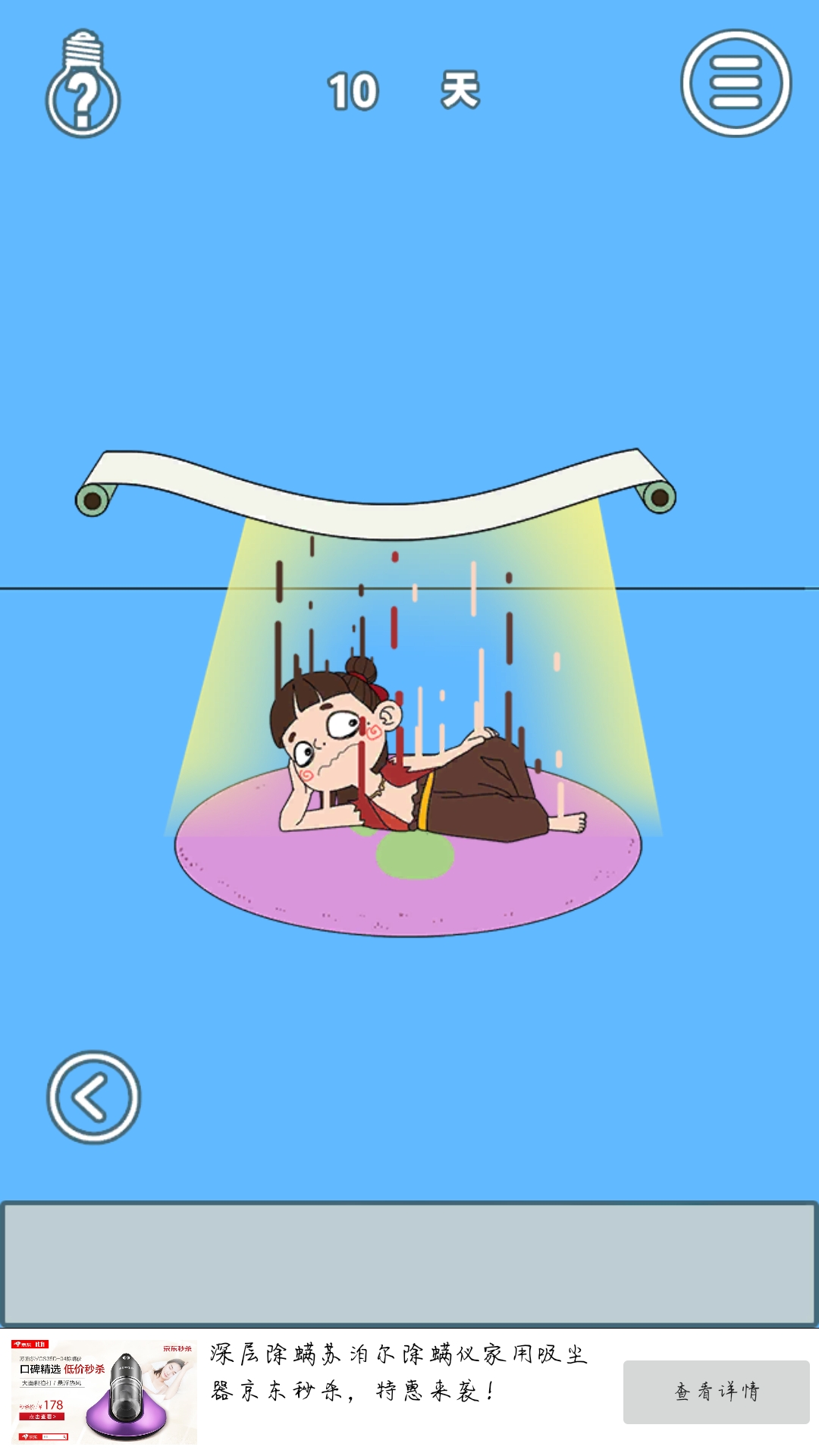This screenshot has width=819, height=1456.
Task: Open the hamburger menu
Action: pos(735,83)
